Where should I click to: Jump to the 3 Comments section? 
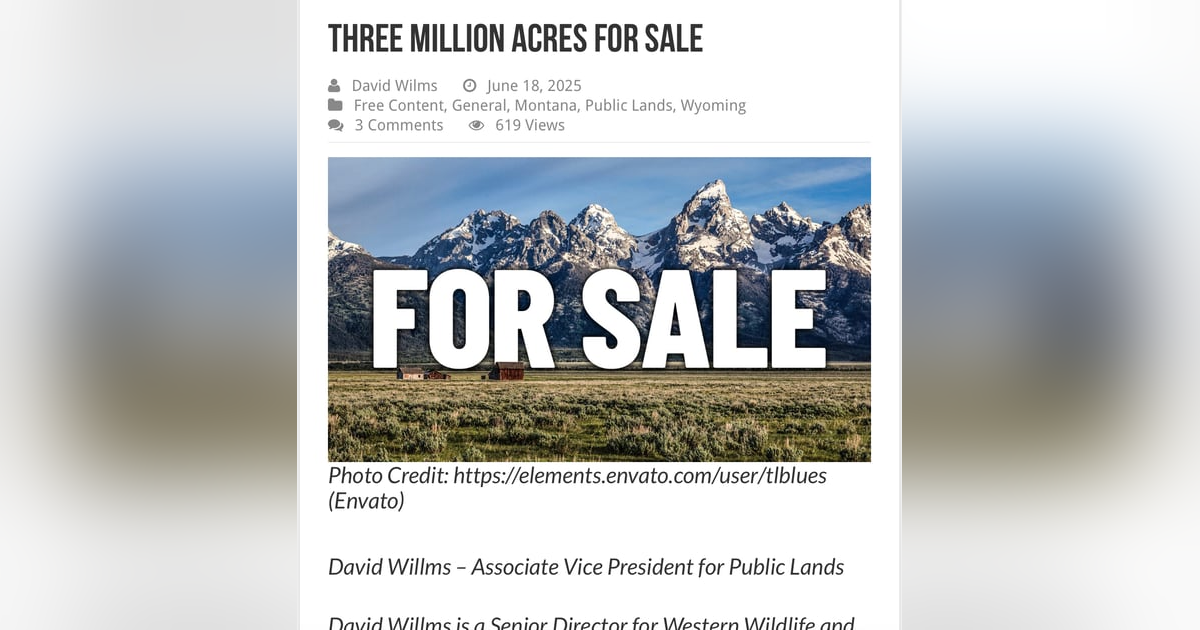click(x=398, y=125)
